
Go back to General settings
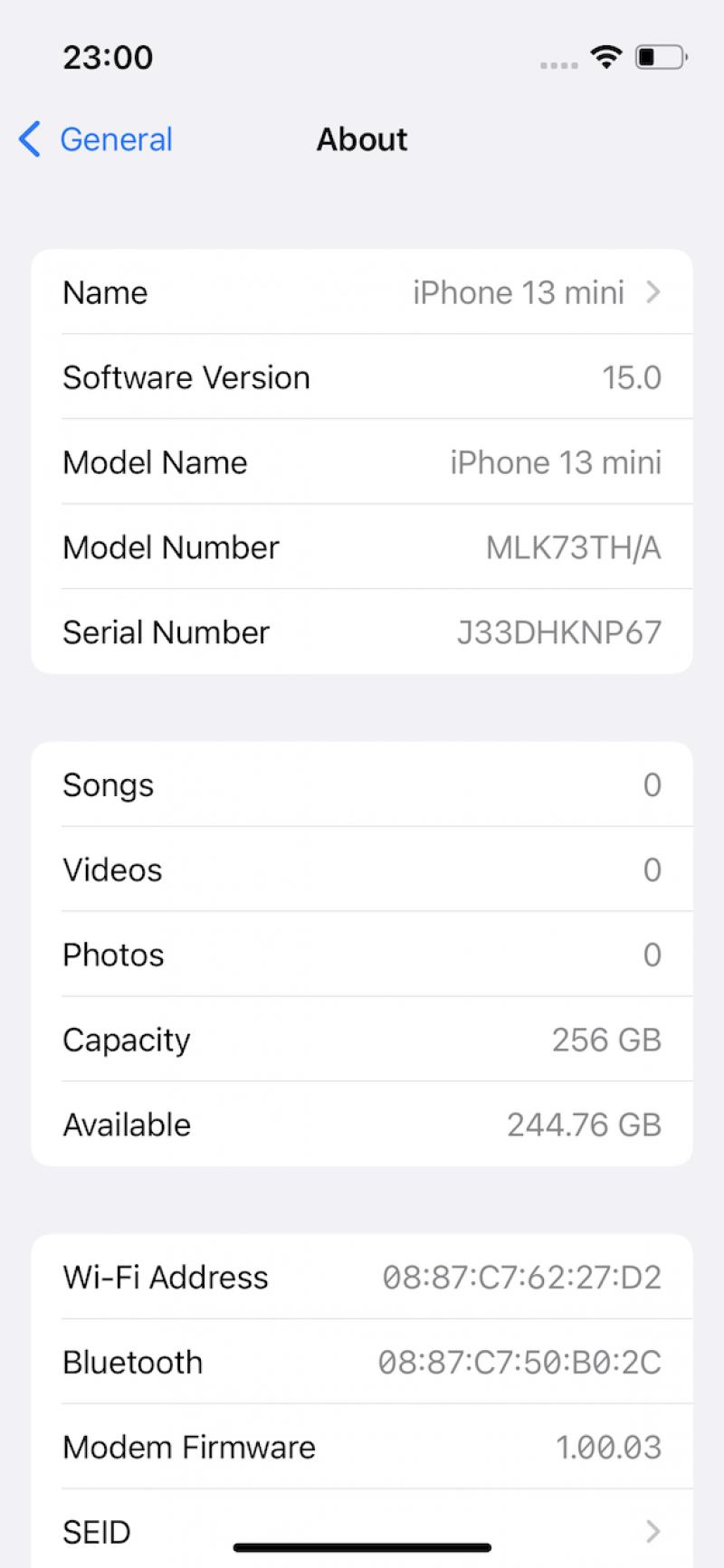96,139
